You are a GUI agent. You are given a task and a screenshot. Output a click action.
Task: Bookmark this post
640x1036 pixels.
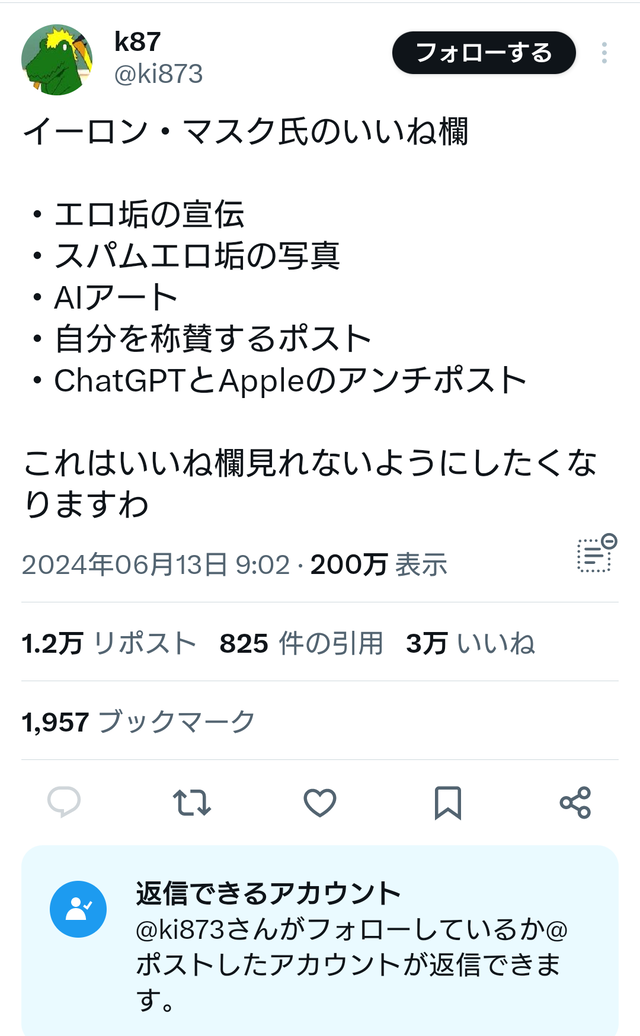pos(447,803)
